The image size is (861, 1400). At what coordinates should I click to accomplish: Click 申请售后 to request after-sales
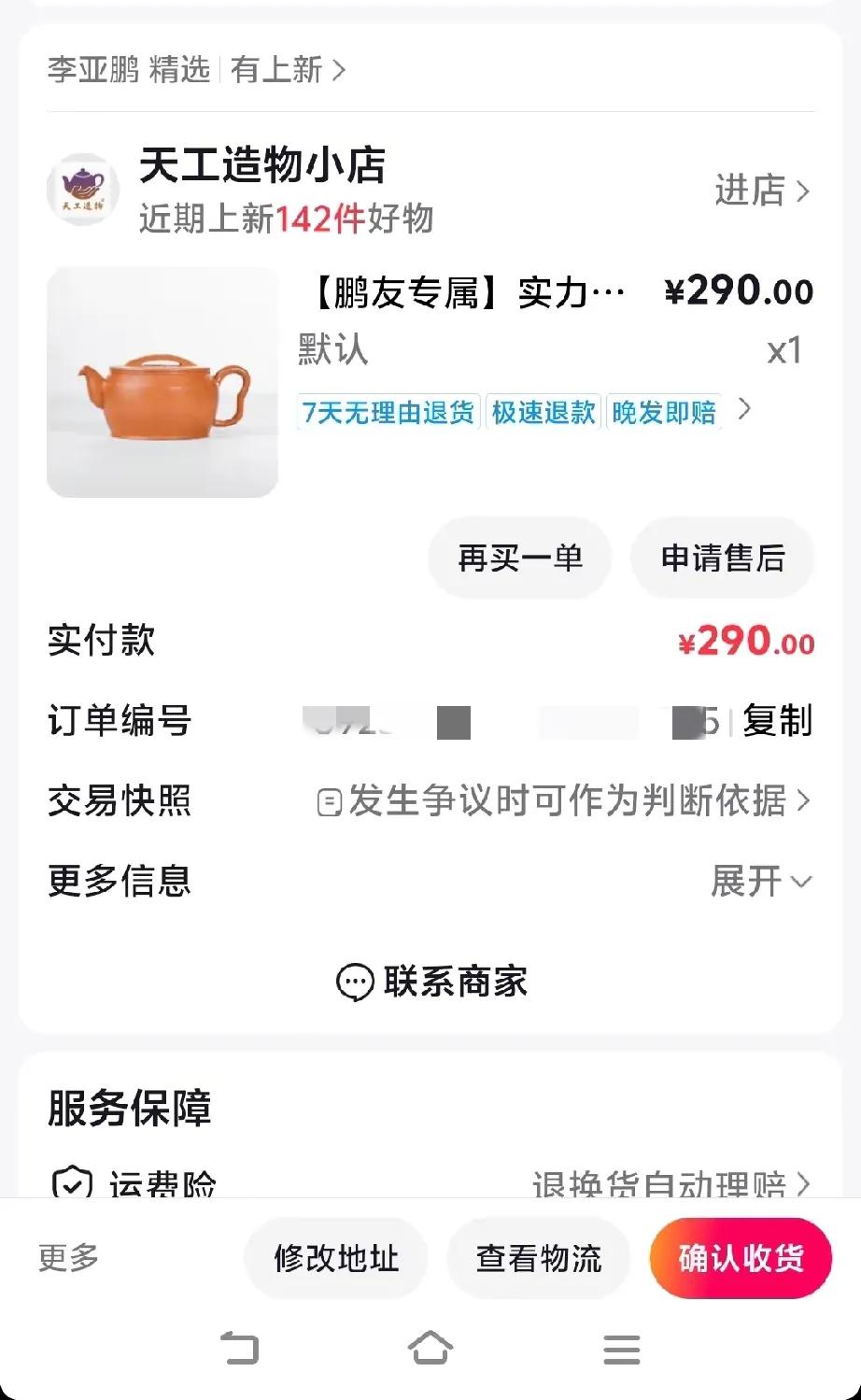(x=723, y=558)
